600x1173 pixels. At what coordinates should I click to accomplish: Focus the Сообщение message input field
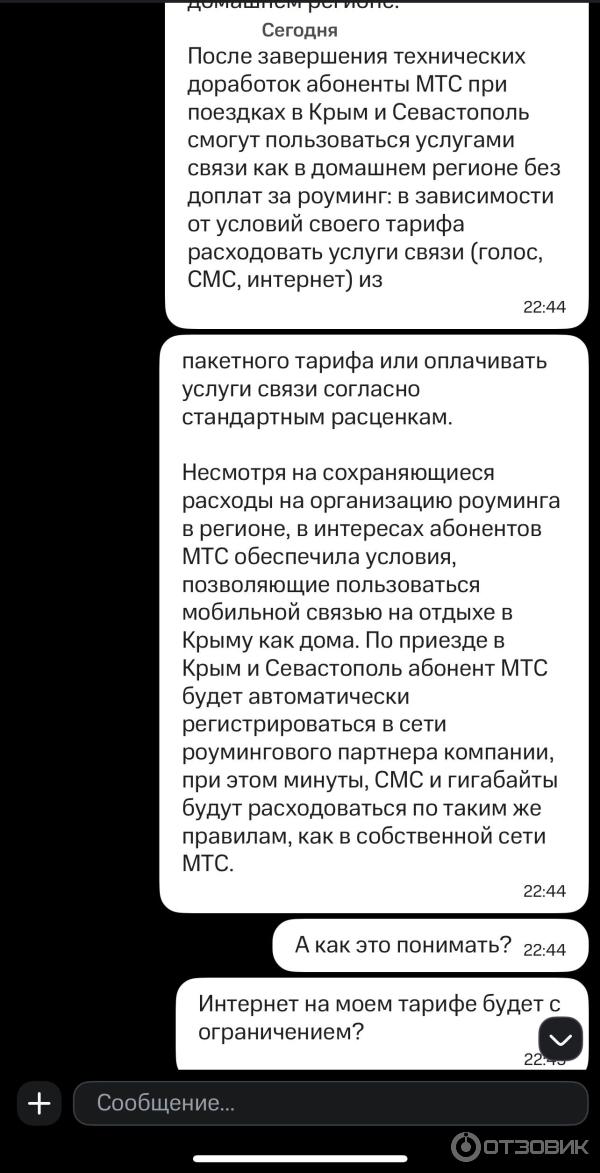pos(330,1103)
